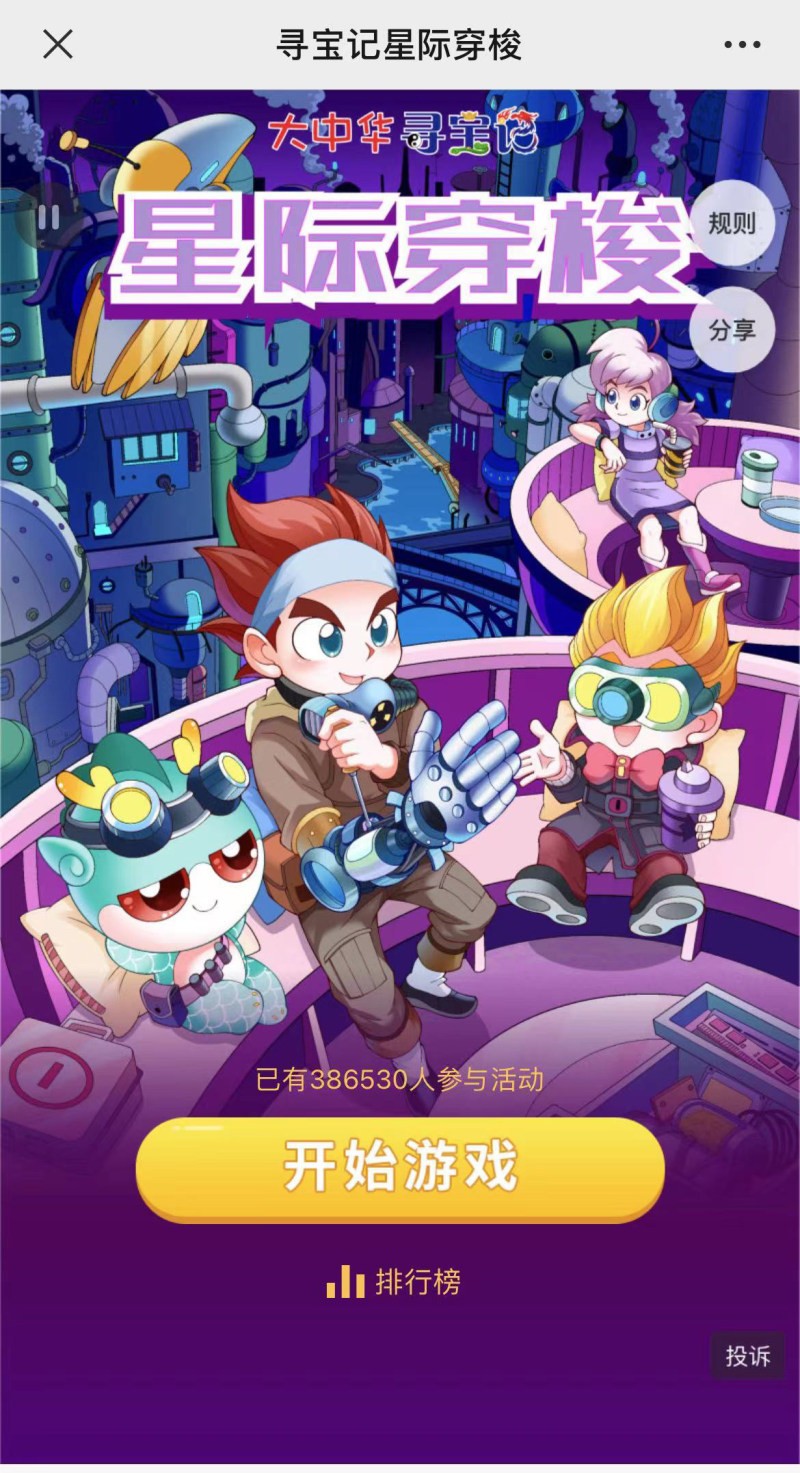Close the 寻宝记星际穿梭 page
Image resolution: width=800 pixels, height=1473 pixels.
coord(58,44)
